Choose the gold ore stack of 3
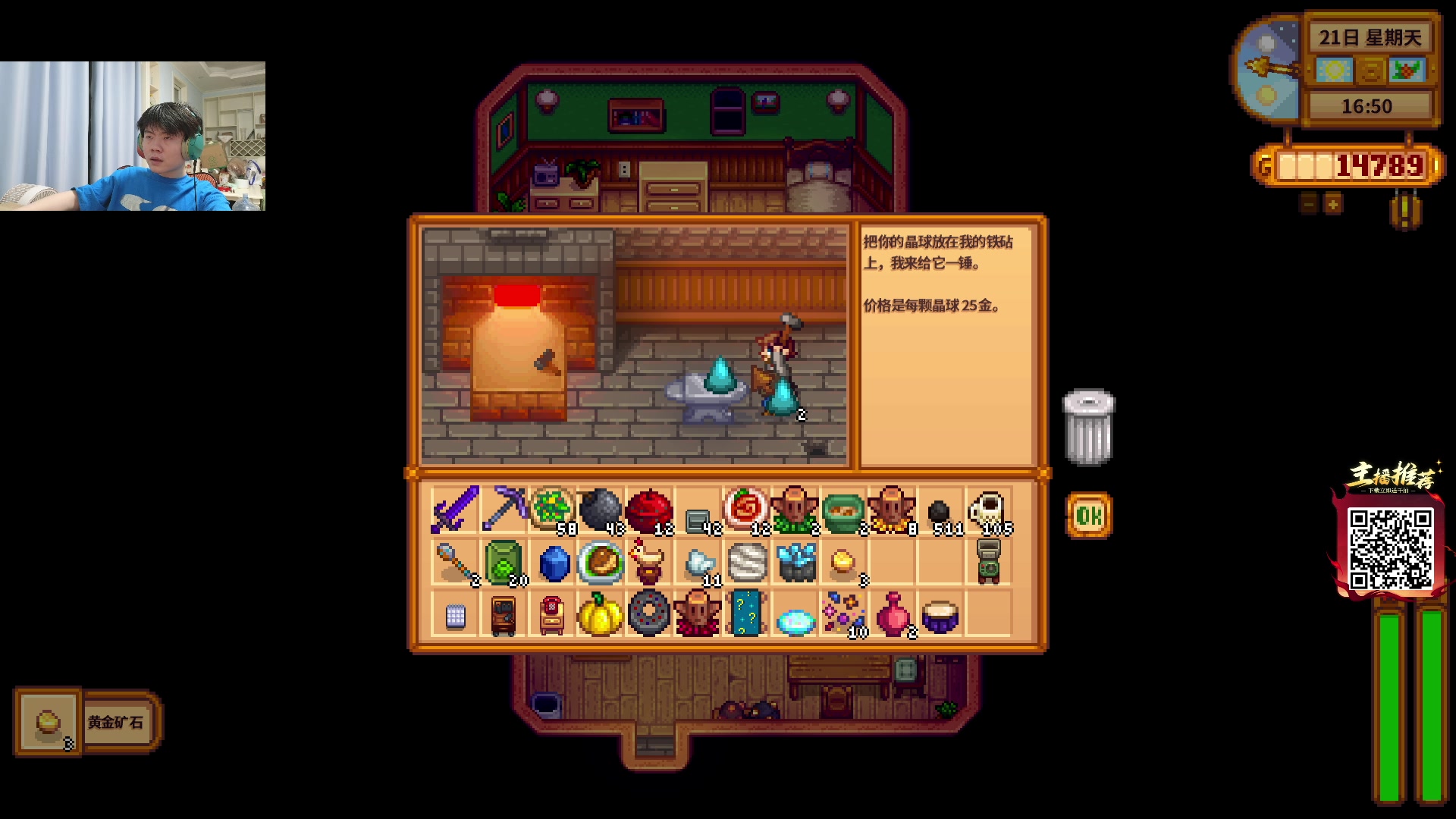 tap(843, 563)
